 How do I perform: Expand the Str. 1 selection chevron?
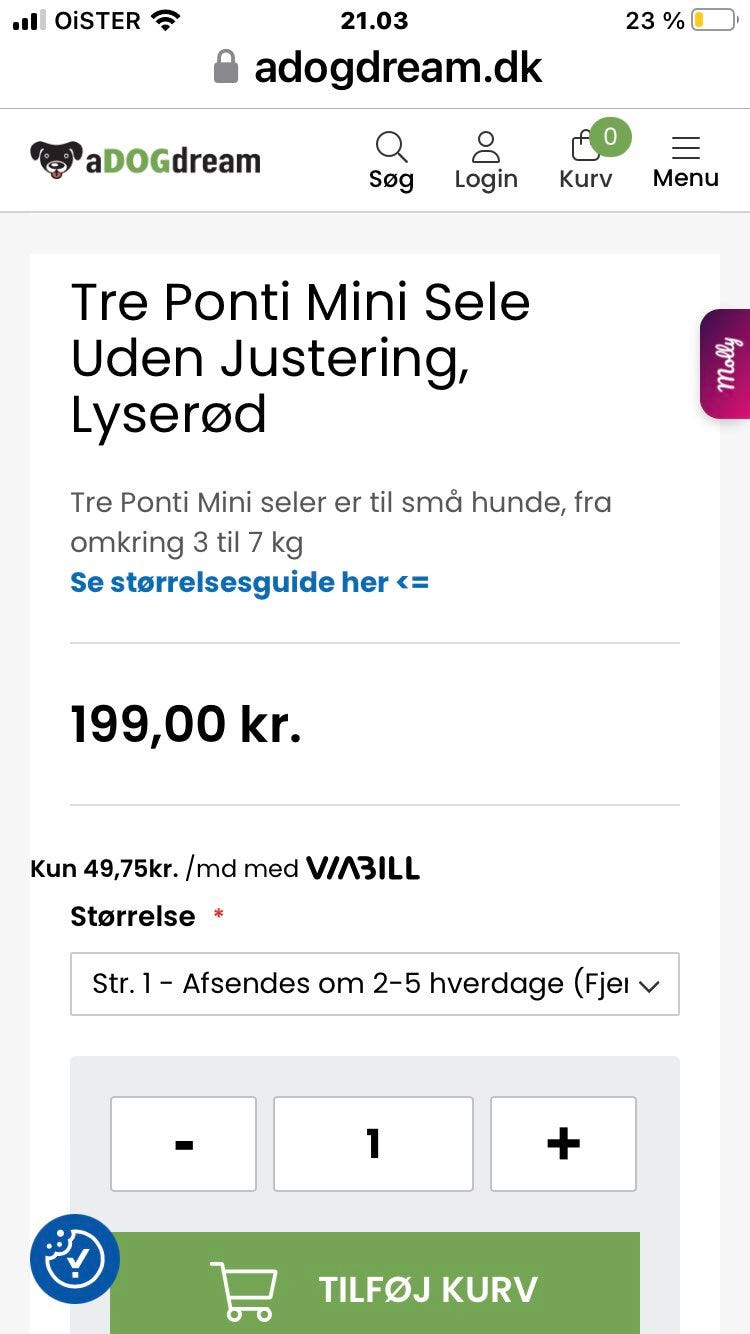pyautogui.click(x=650, y=984)
